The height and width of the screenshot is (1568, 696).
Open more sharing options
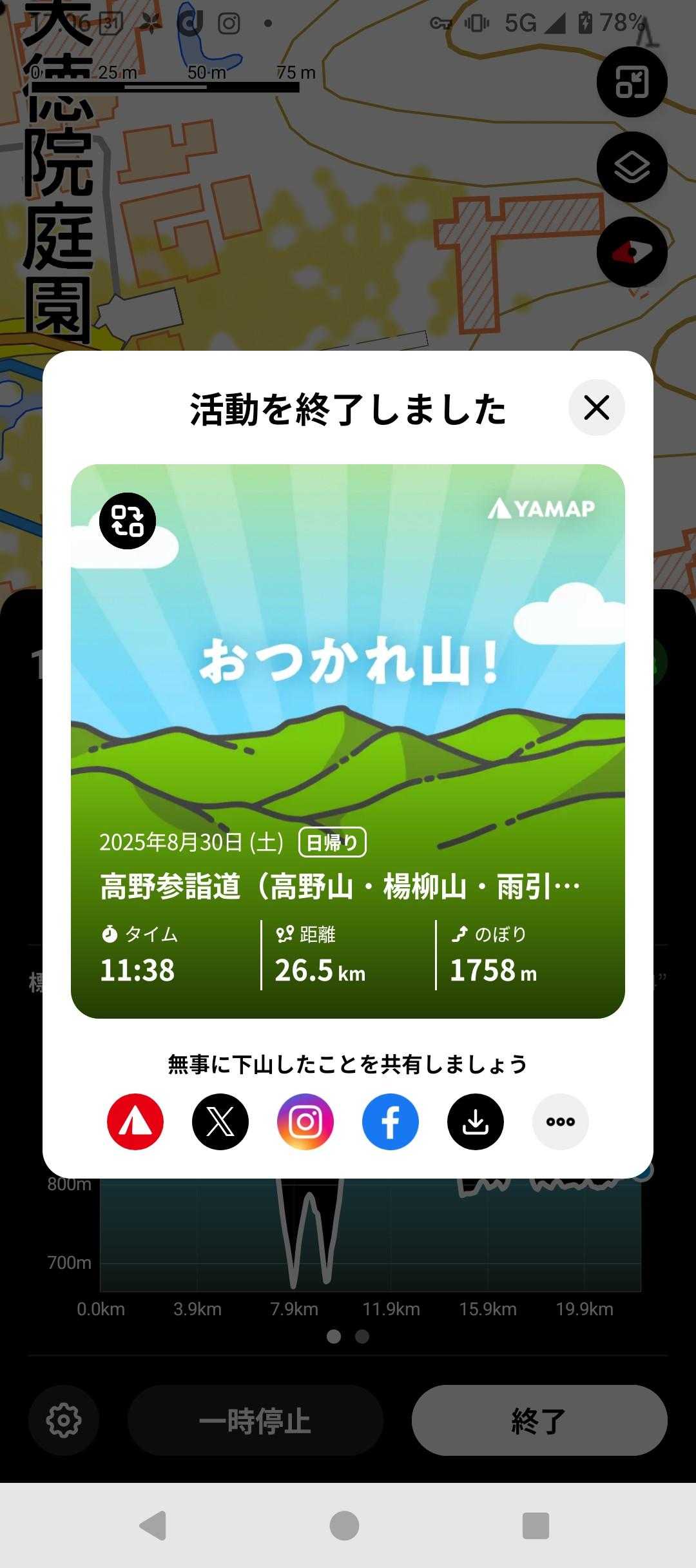(x=561, y=1122)
